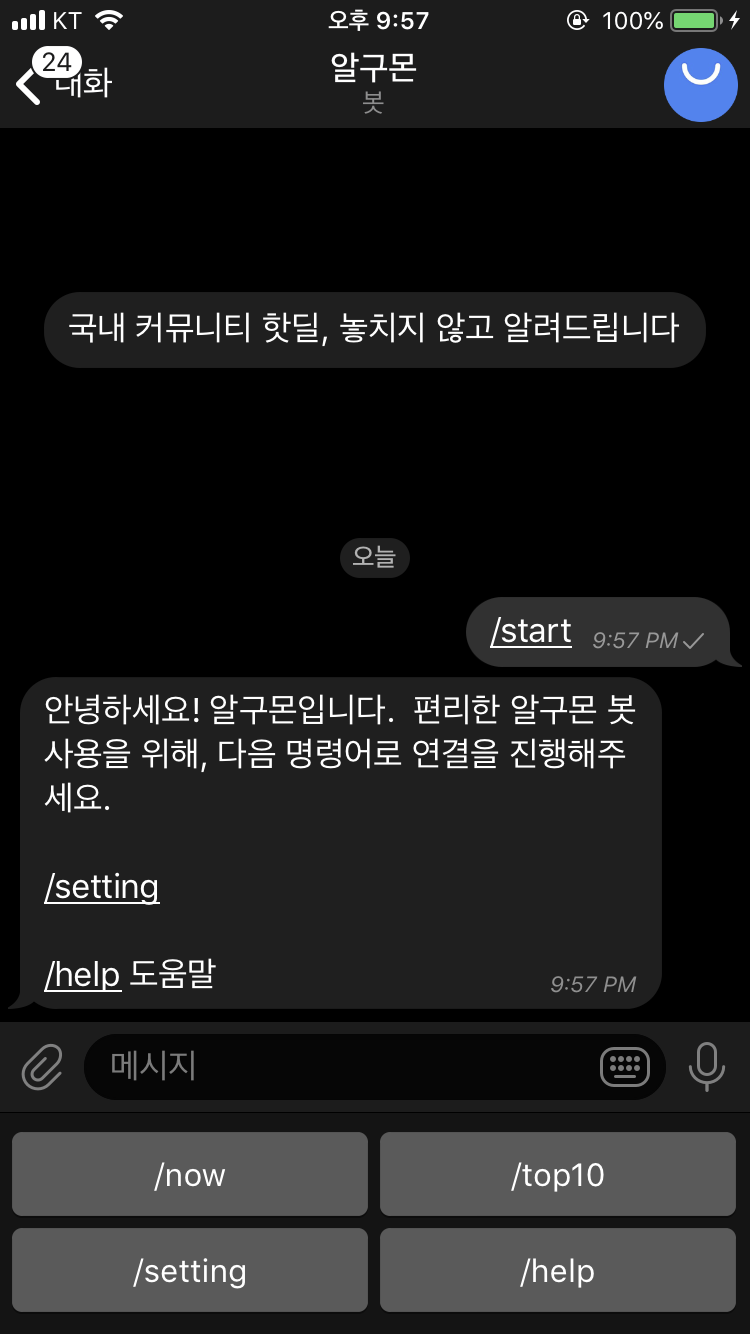
Task: Tap the /setting link in the bot message
Action: pyautogui.click(x=102, y=887)
